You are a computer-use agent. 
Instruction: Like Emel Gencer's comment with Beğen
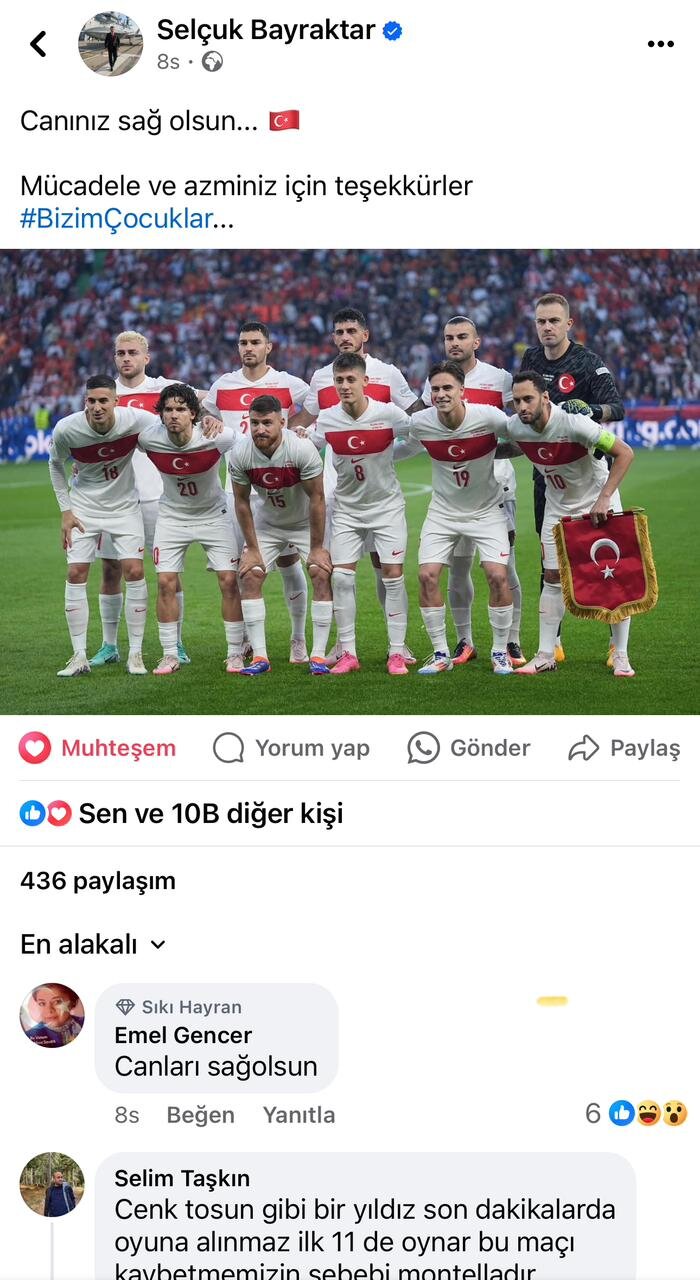pos(200,1115)
